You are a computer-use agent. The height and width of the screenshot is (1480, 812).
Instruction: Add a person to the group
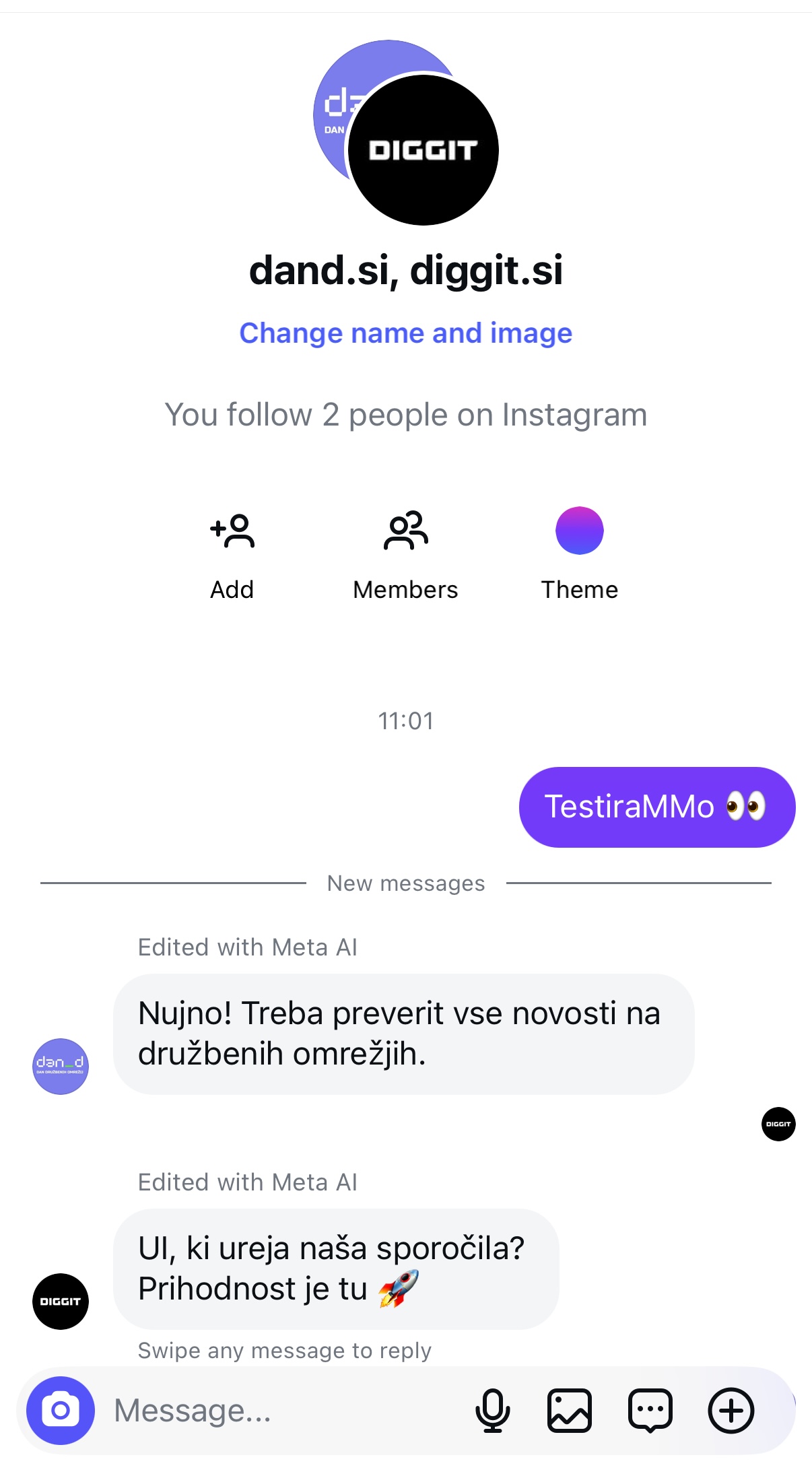(x=232, y=553)
